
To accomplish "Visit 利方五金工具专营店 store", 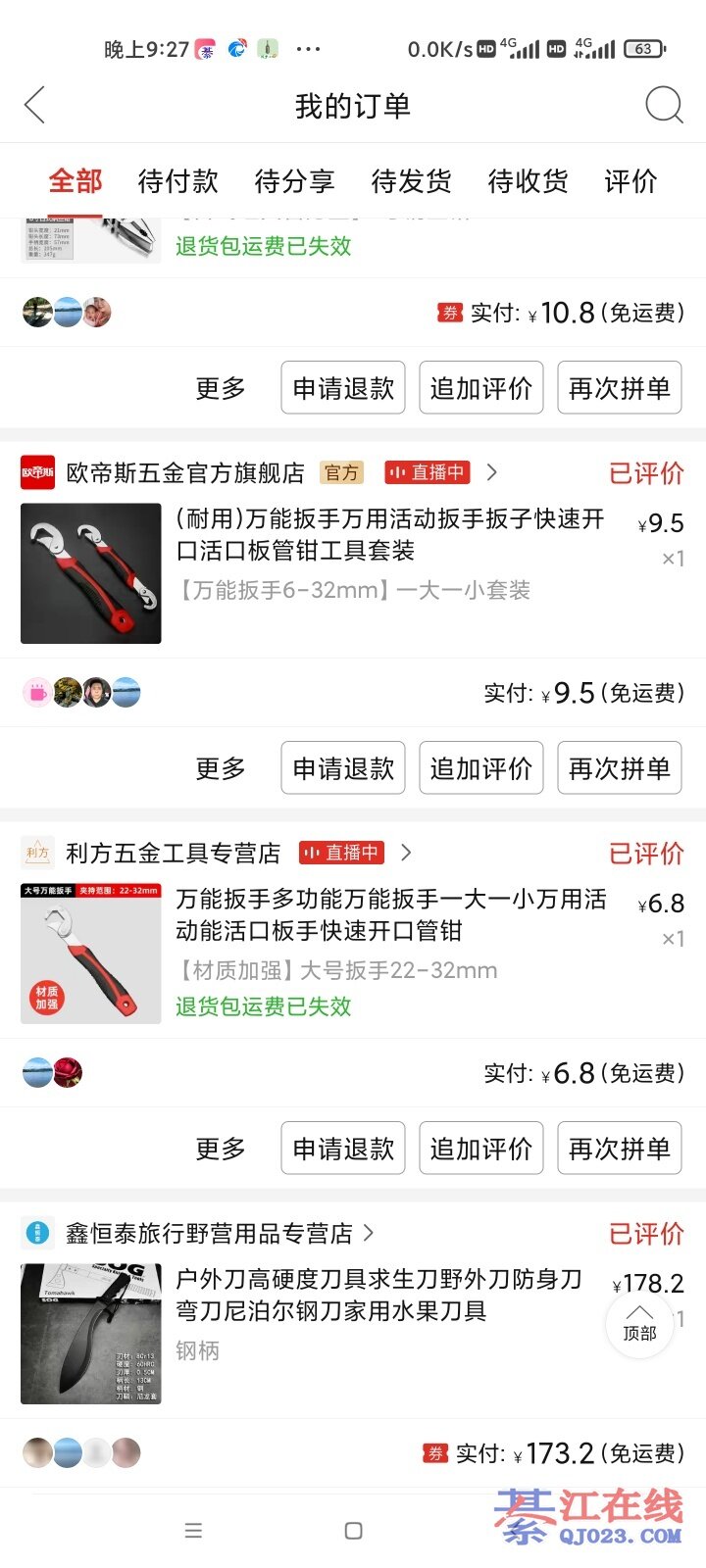I will [x=173, y=853].
